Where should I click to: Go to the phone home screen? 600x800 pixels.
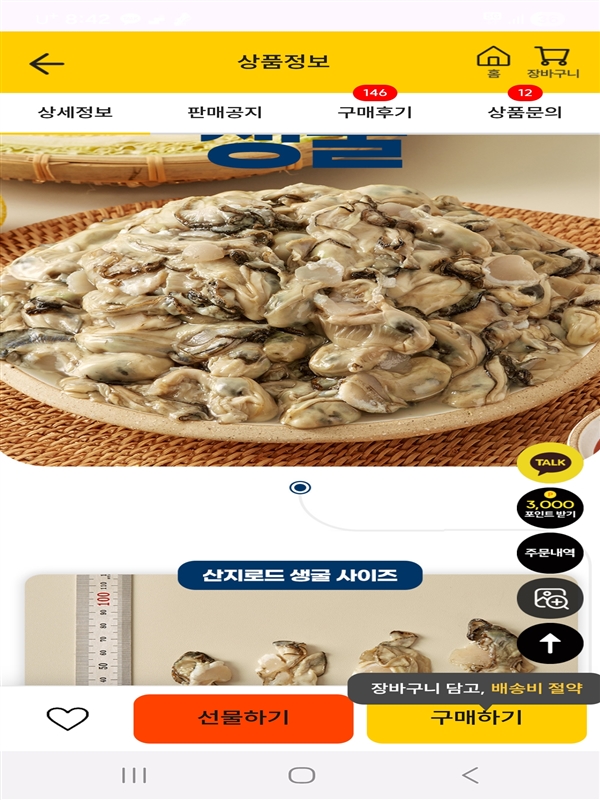pos(302,776)
